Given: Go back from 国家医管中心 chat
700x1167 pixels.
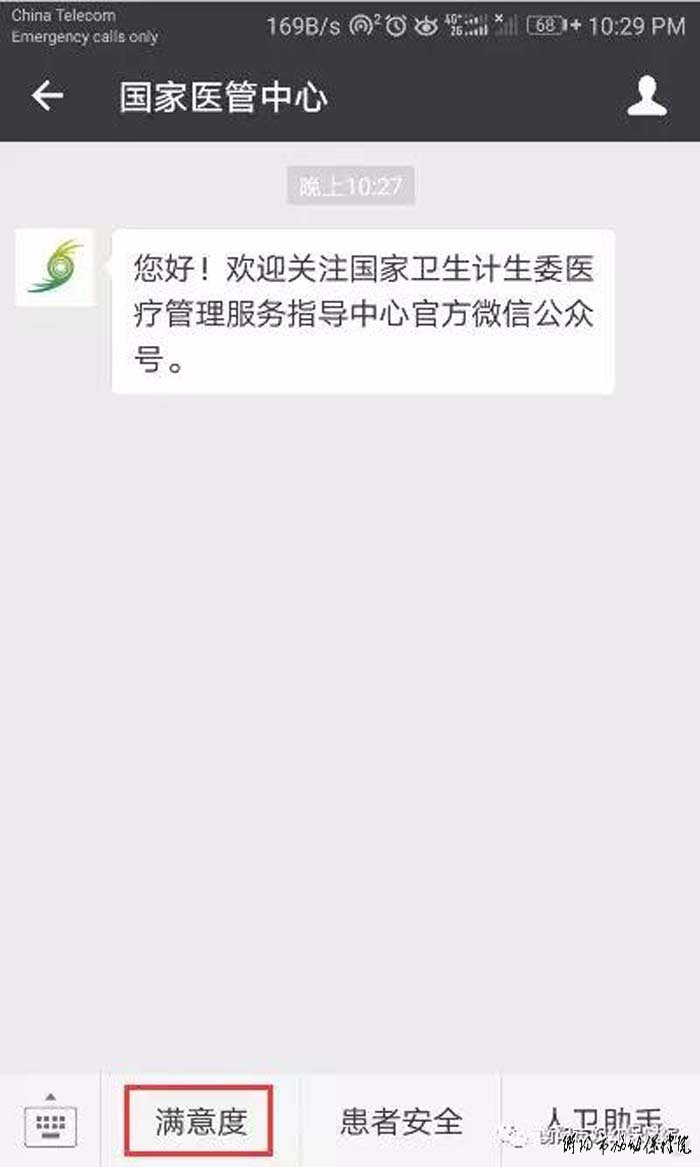Looking at the screenshot, I should (48, 96).
